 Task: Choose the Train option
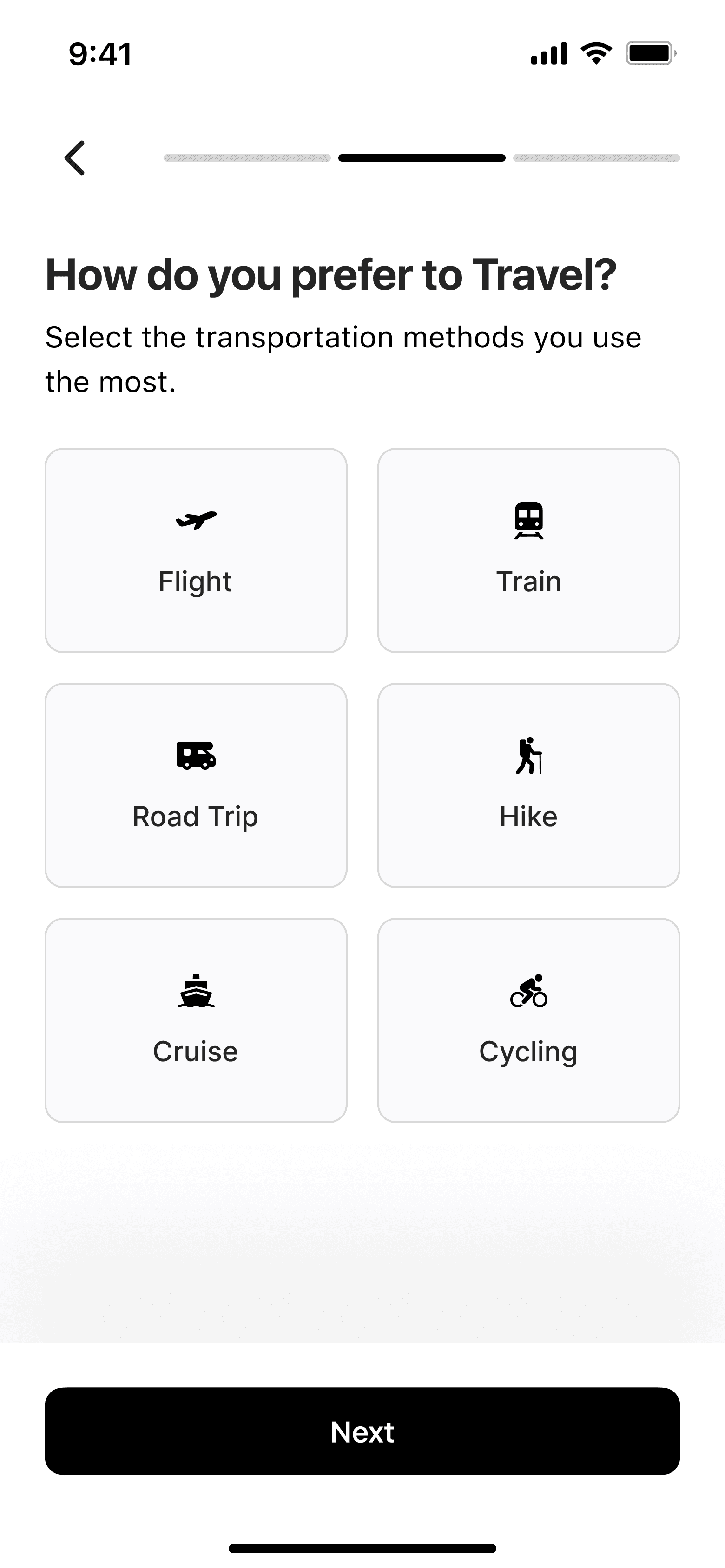pos(528,550)
